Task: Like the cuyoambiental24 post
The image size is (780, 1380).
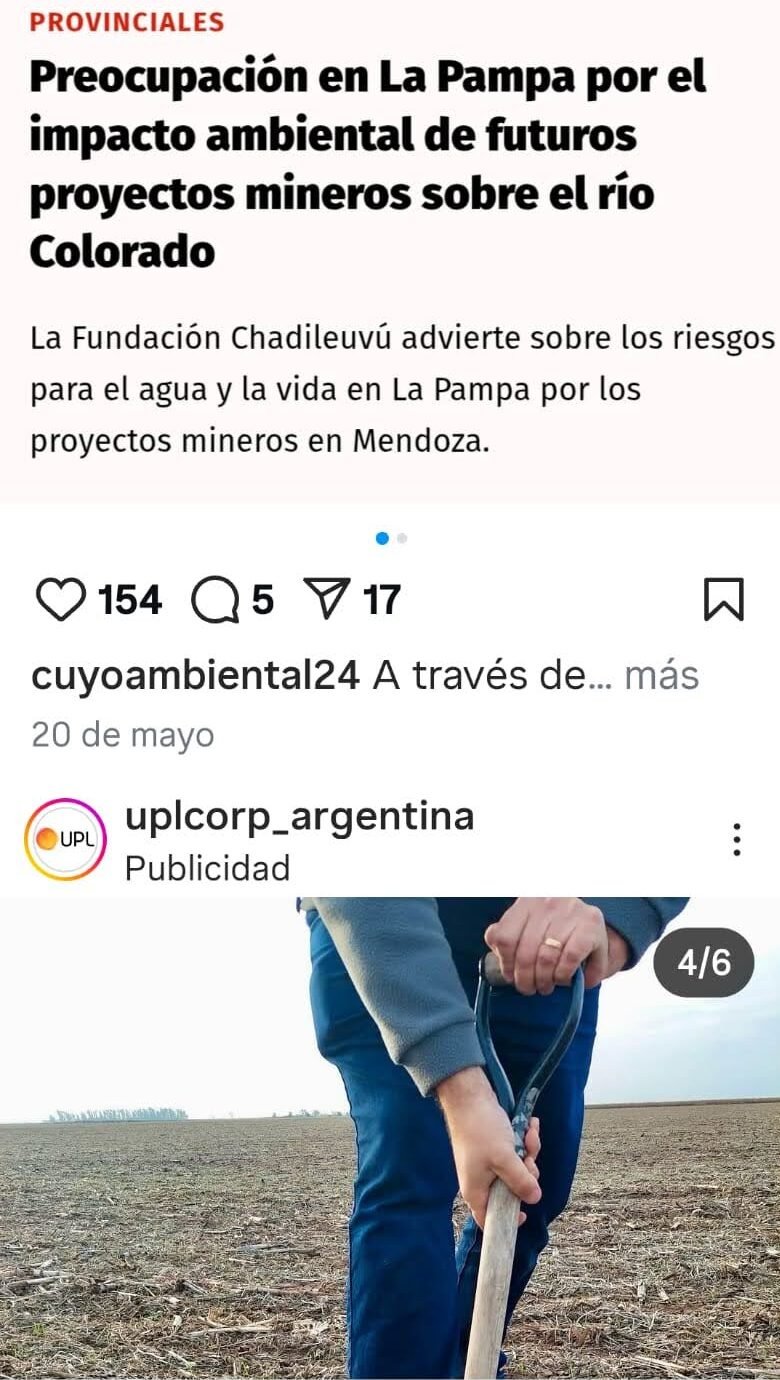Action: (x=61, y=600)
